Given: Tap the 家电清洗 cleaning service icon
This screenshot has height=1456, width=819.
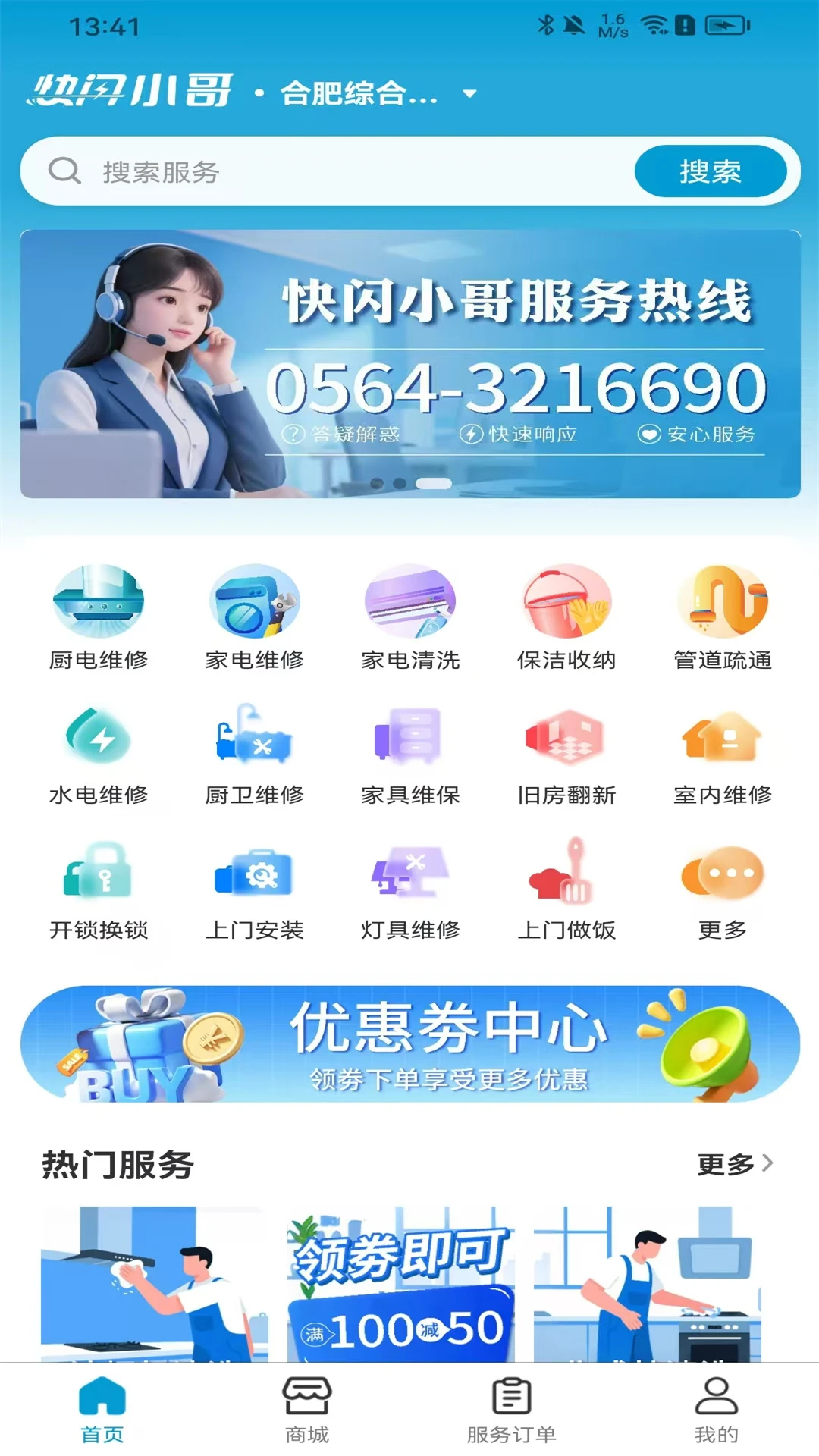Looking at the screenshot, I should pyautogui.click(x=411, y=614).
